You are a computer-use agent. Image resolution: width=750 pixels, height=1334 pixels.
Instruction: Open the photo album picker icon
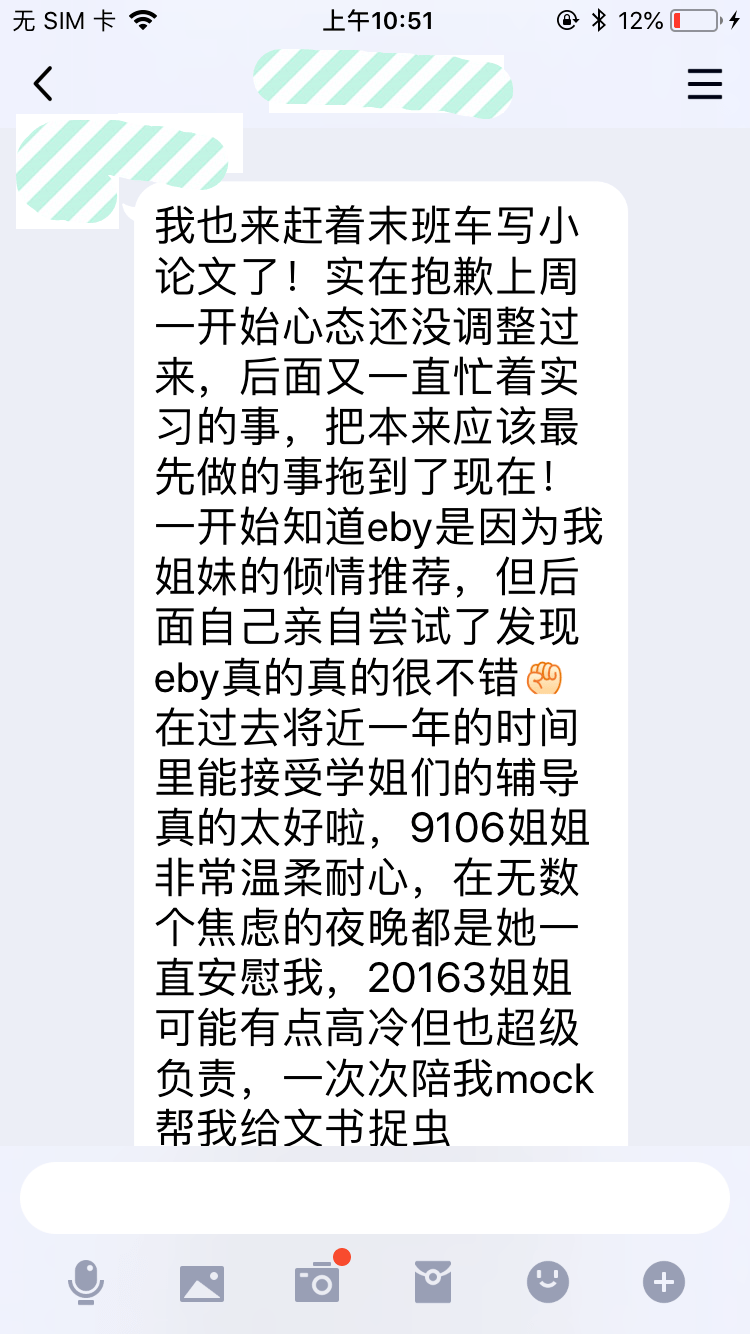point(203,1281)
